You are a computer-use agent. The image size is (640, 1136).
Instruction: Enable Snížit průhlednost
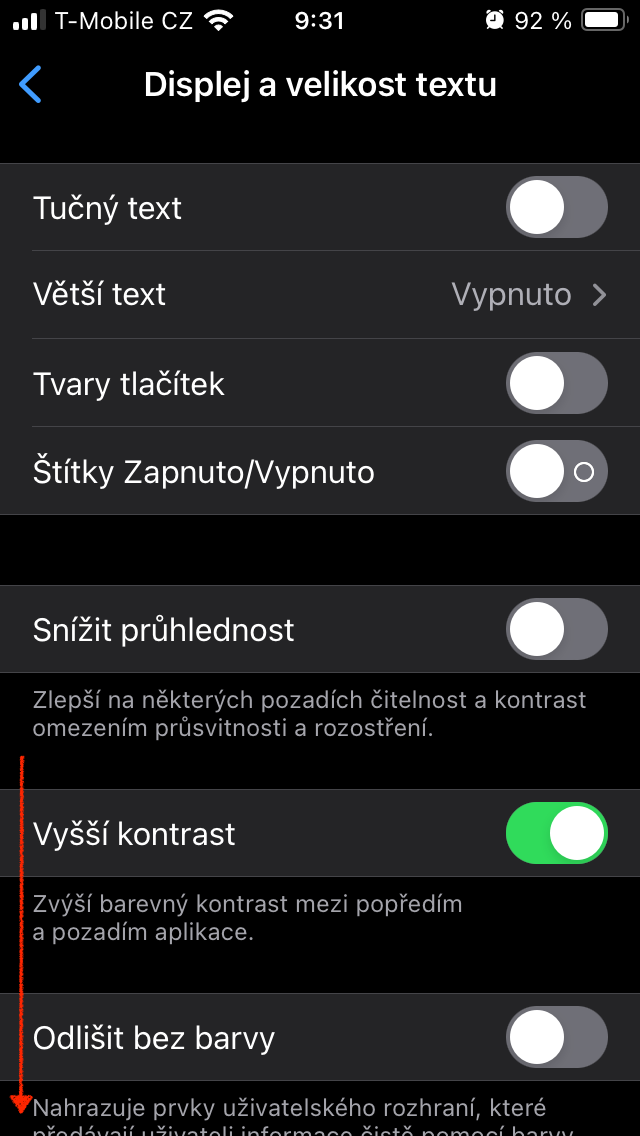(556, 630)
